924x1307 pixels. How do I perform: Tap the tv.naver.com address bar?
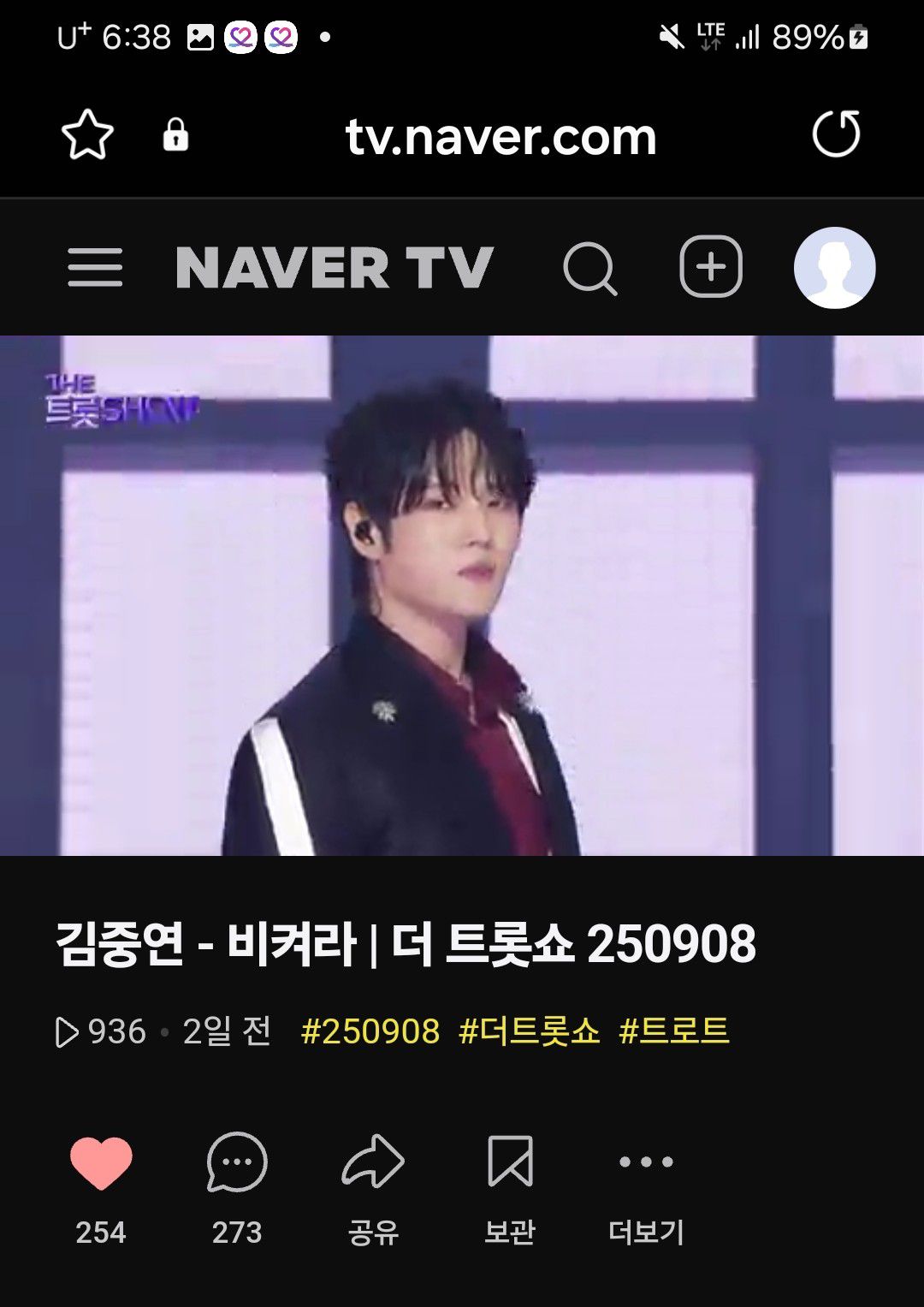tap(500, 137)
